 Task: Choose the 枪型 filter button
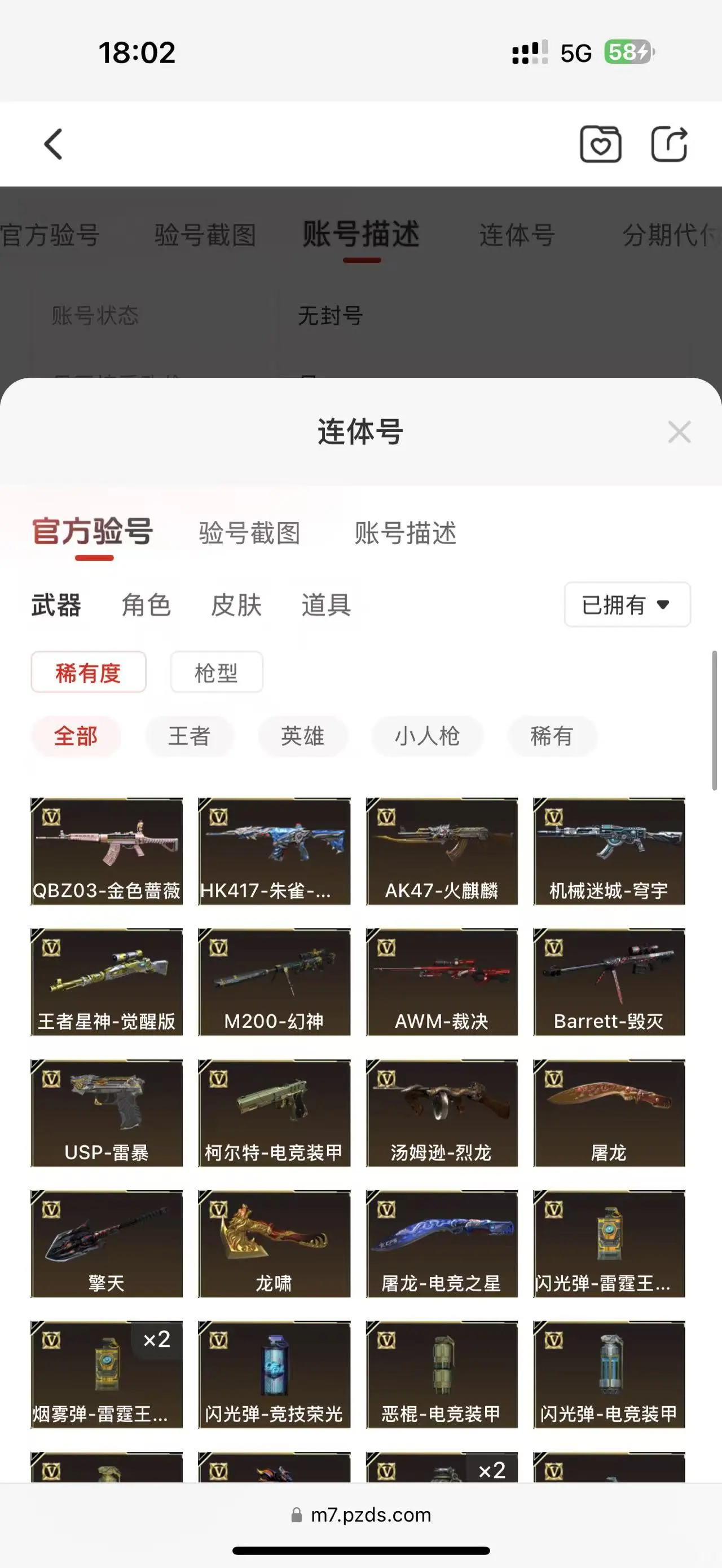[216, 672]
